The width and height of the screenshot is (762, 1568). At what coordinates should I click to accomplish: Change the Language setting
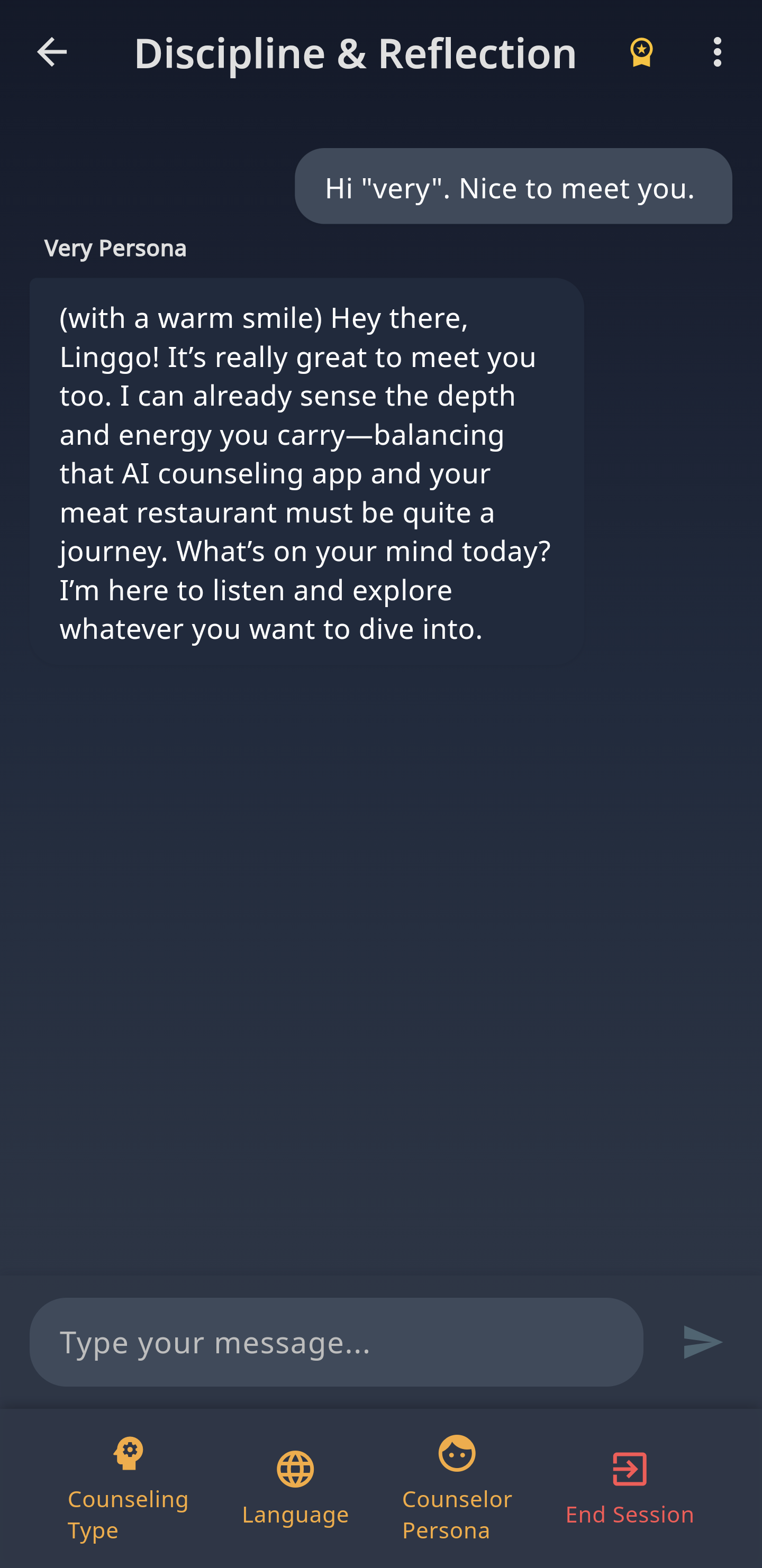(x=295, y=1487)
